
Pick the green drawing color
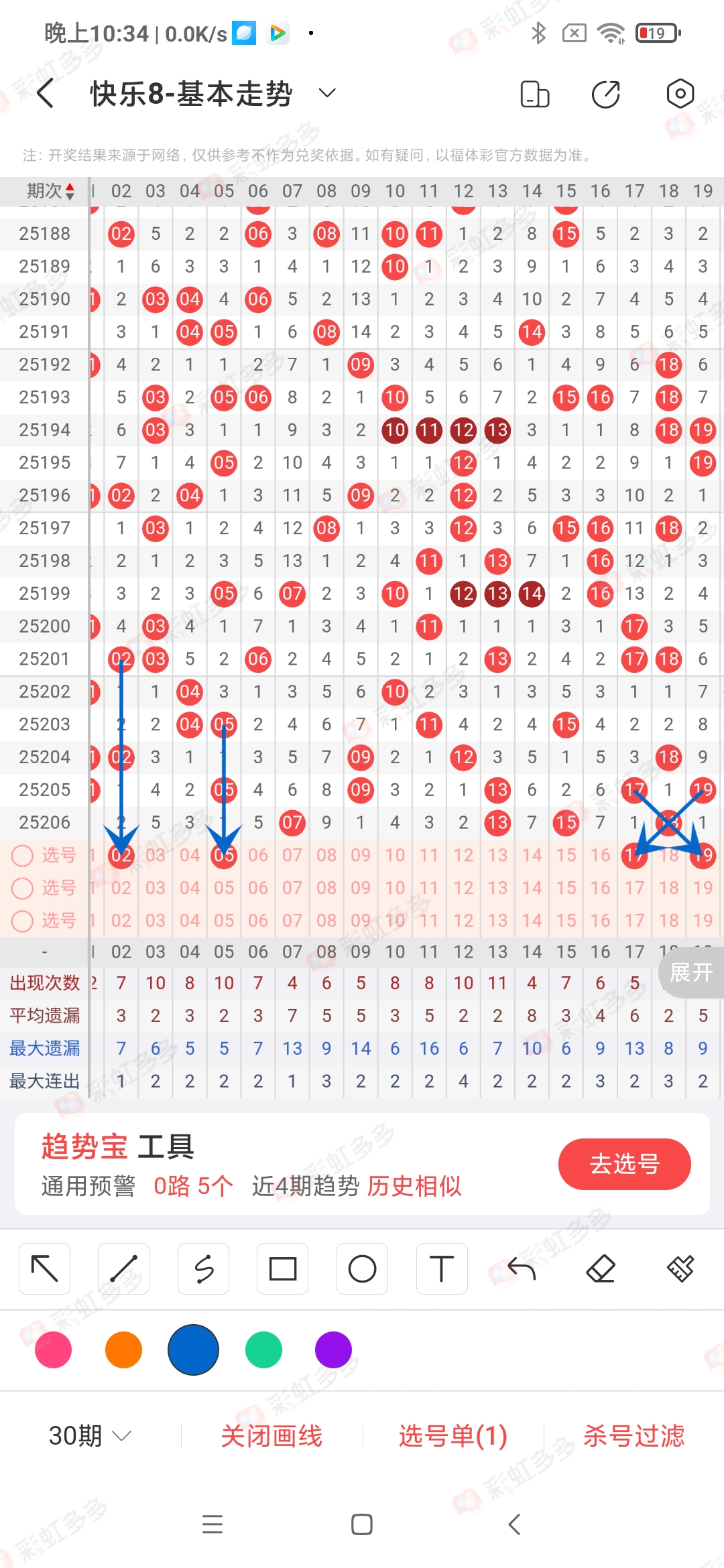click(x=263, y=1350)
